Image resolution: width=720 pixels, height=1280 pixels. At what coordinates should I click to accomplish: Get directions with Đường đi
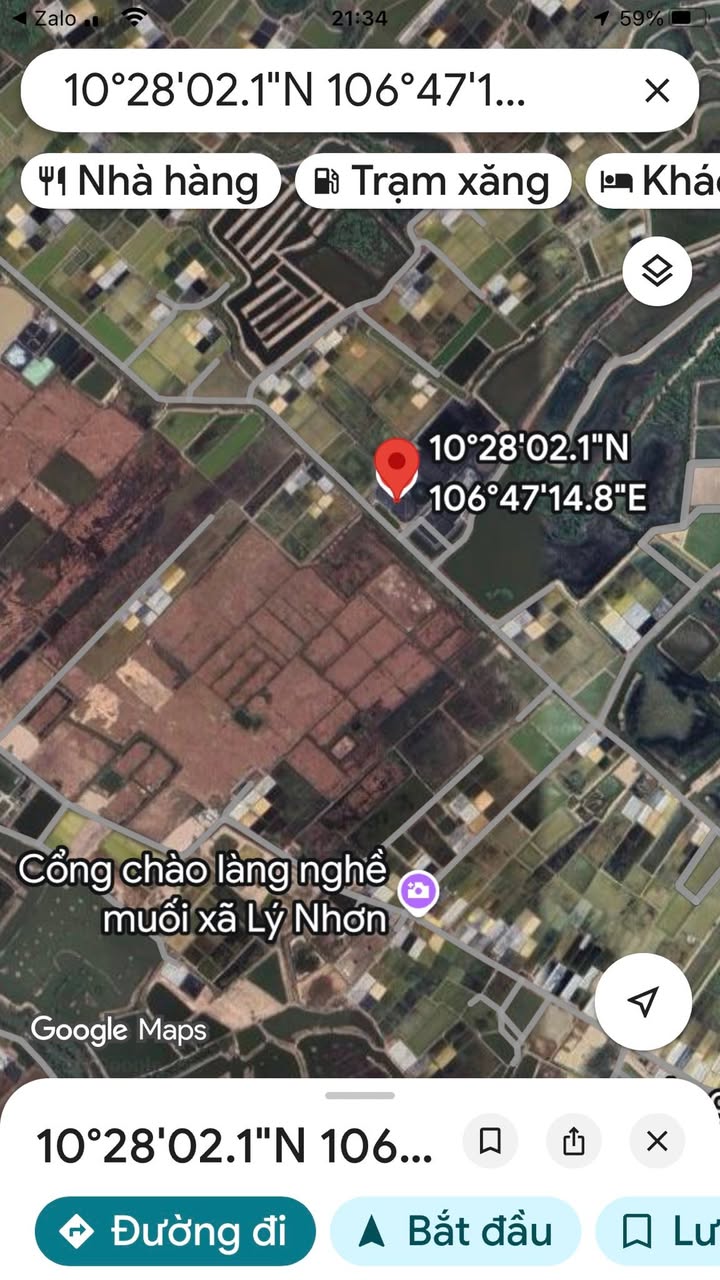(x=176, y=1231)
